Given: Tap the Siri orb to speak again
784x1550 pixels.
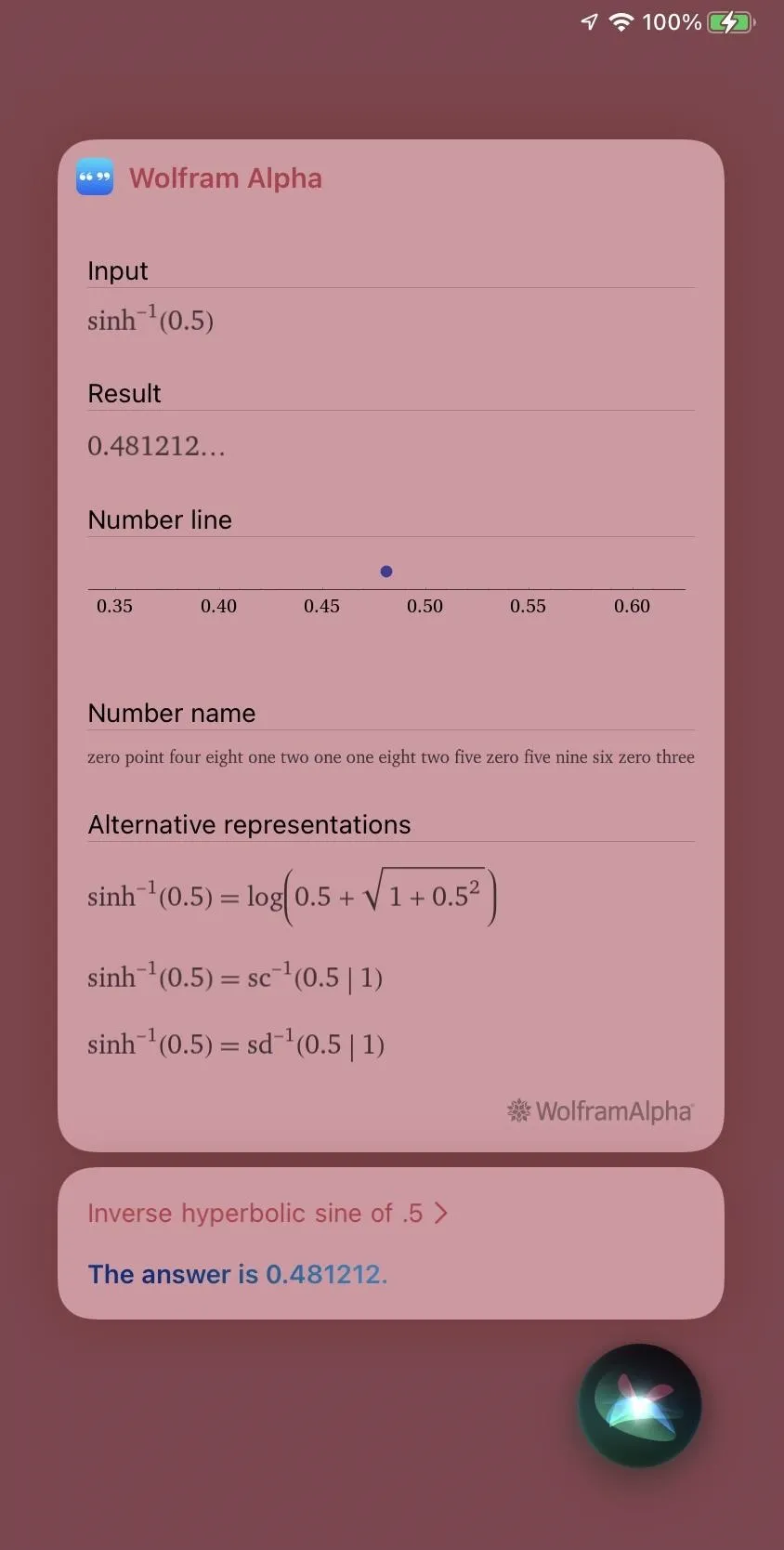Looking at the screenshot, I should click(x=639, y=1405).
